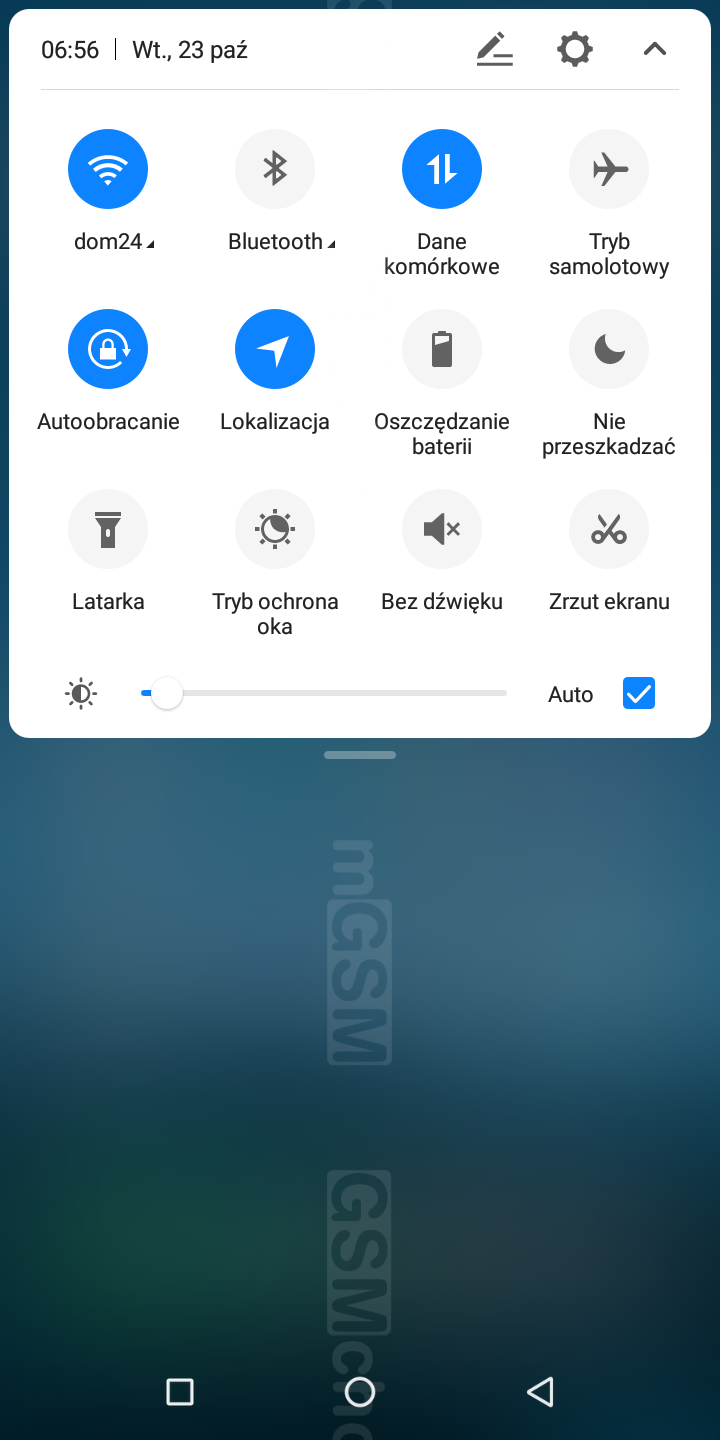The width and height of the screenshot is (720, 1440).
Task: Enable Oszczędzanie baterii
Action: click(442, 350)
